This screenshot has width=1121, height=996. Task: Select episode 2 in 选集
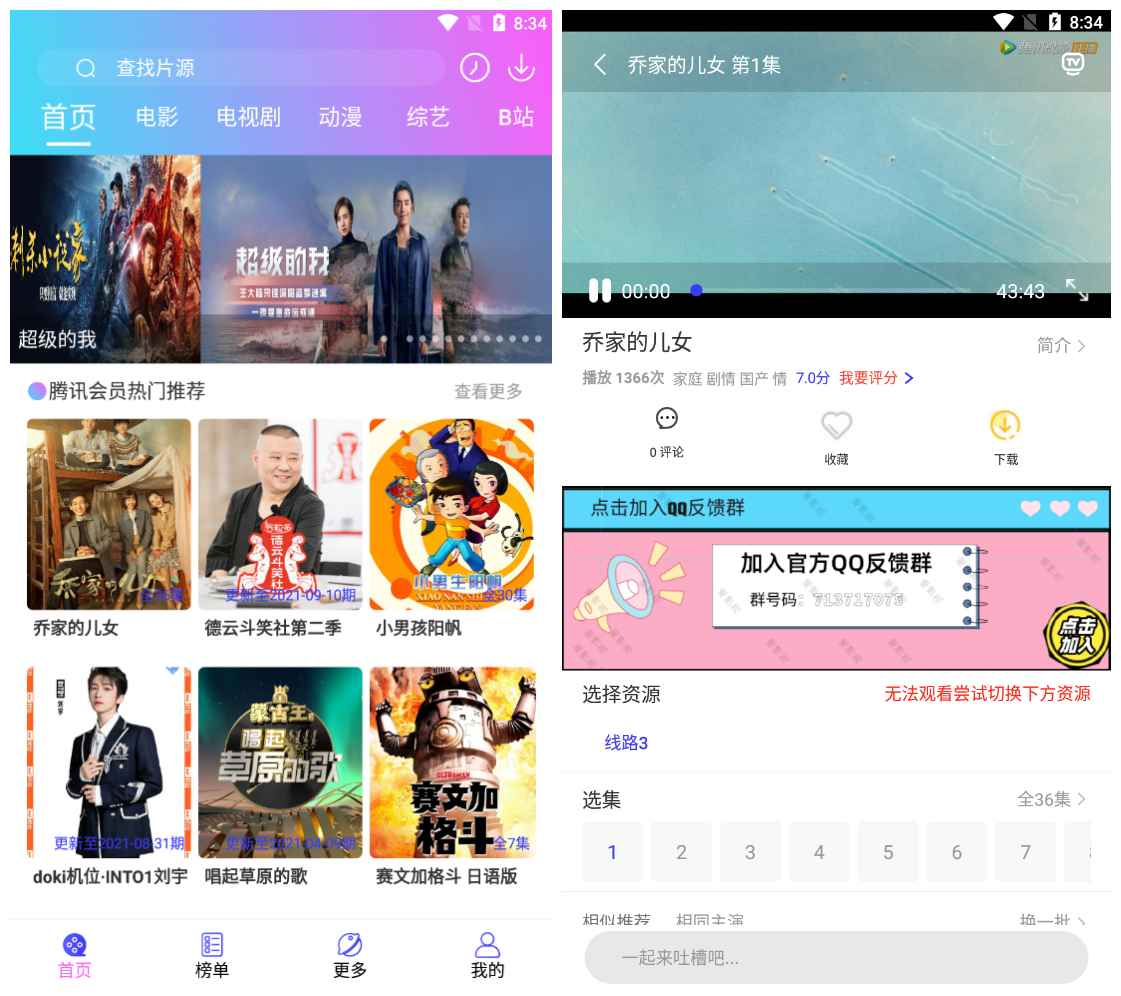[x=681, y=852]
